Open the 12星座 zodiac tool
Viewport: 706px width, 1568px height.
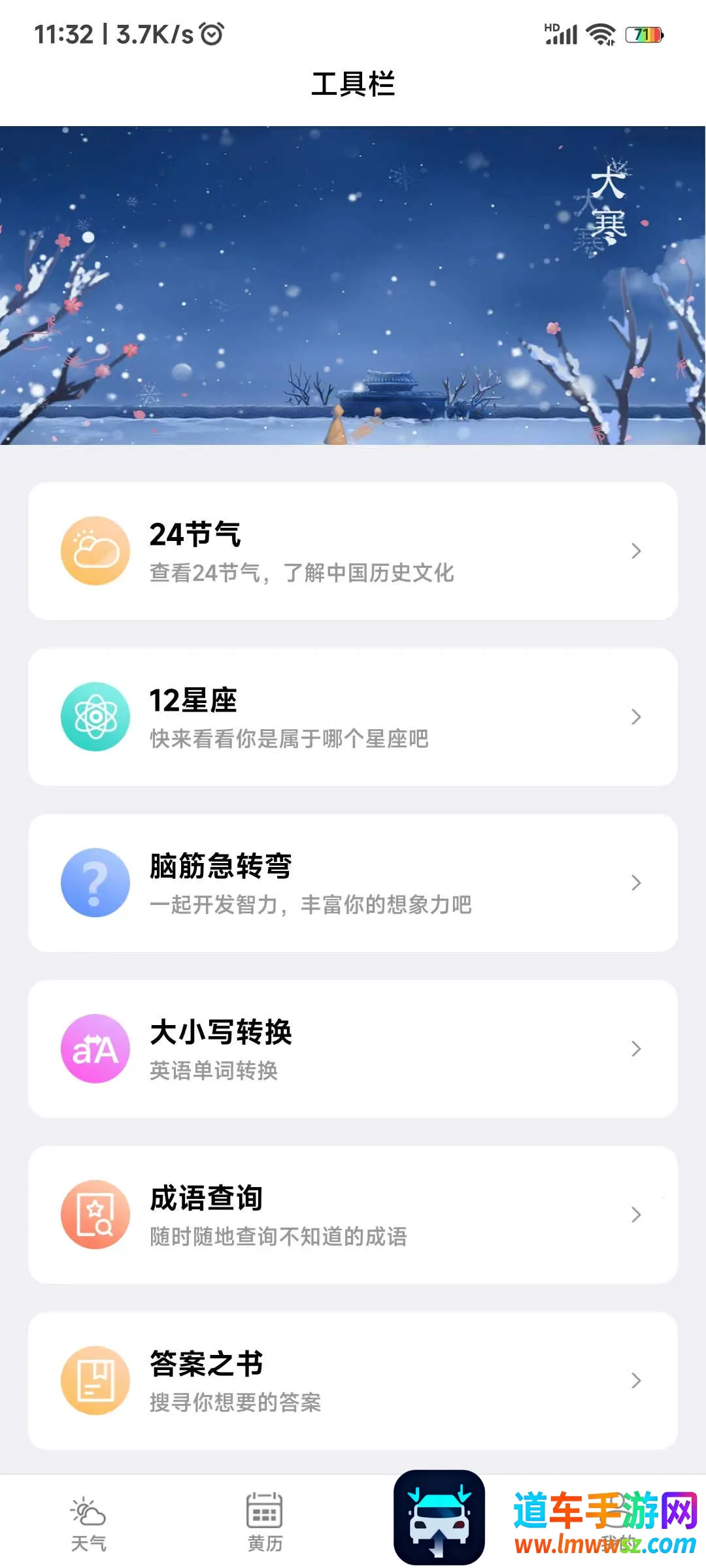(353, 717)
